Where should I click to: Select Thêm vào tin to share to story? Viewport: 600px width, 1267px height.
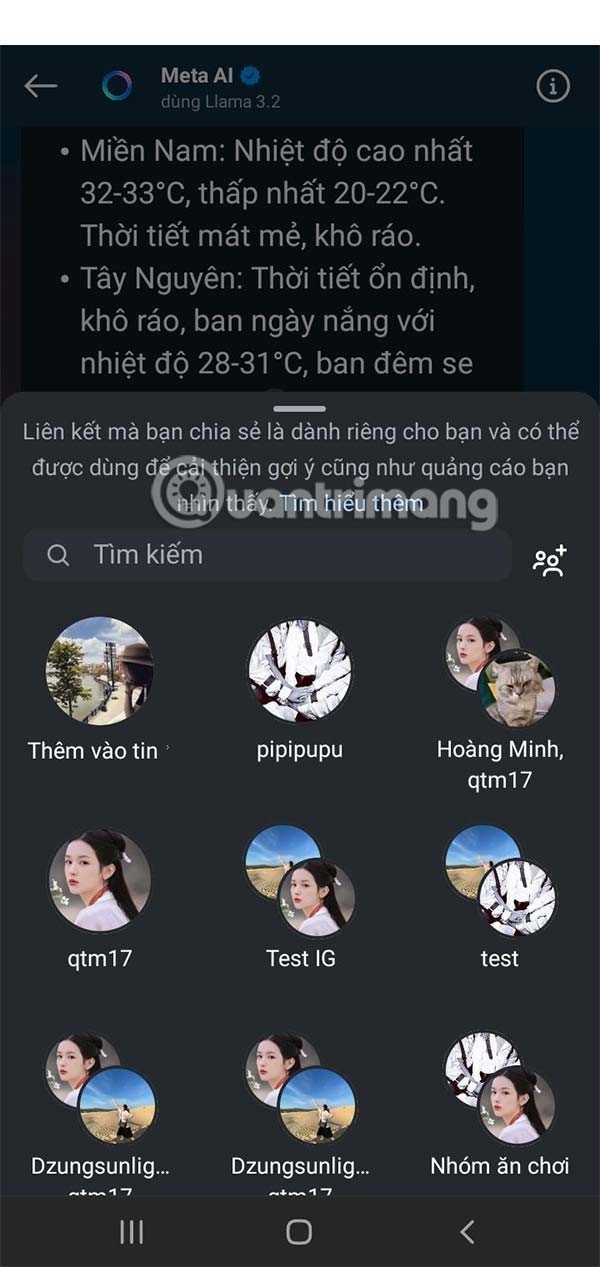(99, 671)
